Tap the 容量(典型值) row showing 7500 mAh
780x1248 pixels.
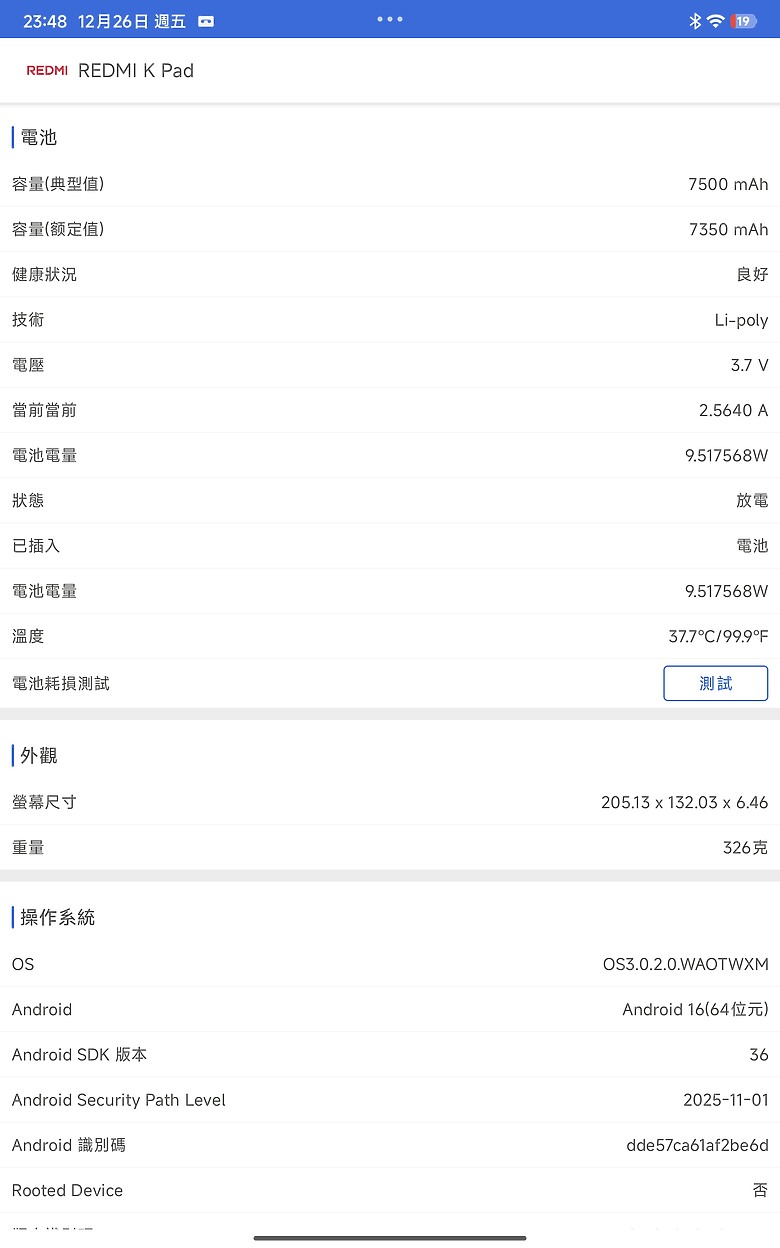(x=390, y=184)
